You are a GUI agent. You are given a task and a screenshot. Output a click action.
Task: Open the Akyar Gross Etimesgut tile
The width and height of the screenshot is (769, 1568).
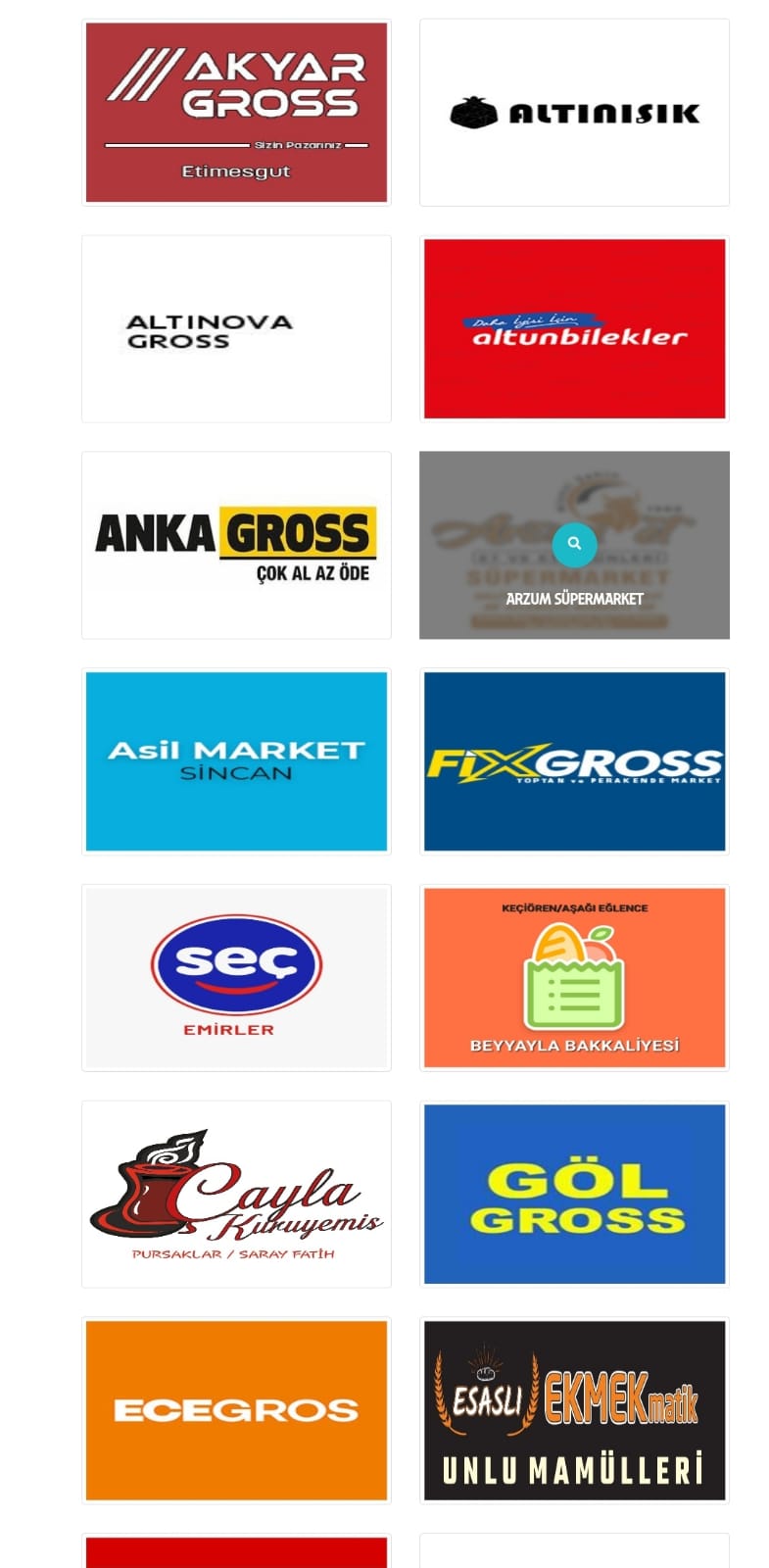[x=236, y=113]
